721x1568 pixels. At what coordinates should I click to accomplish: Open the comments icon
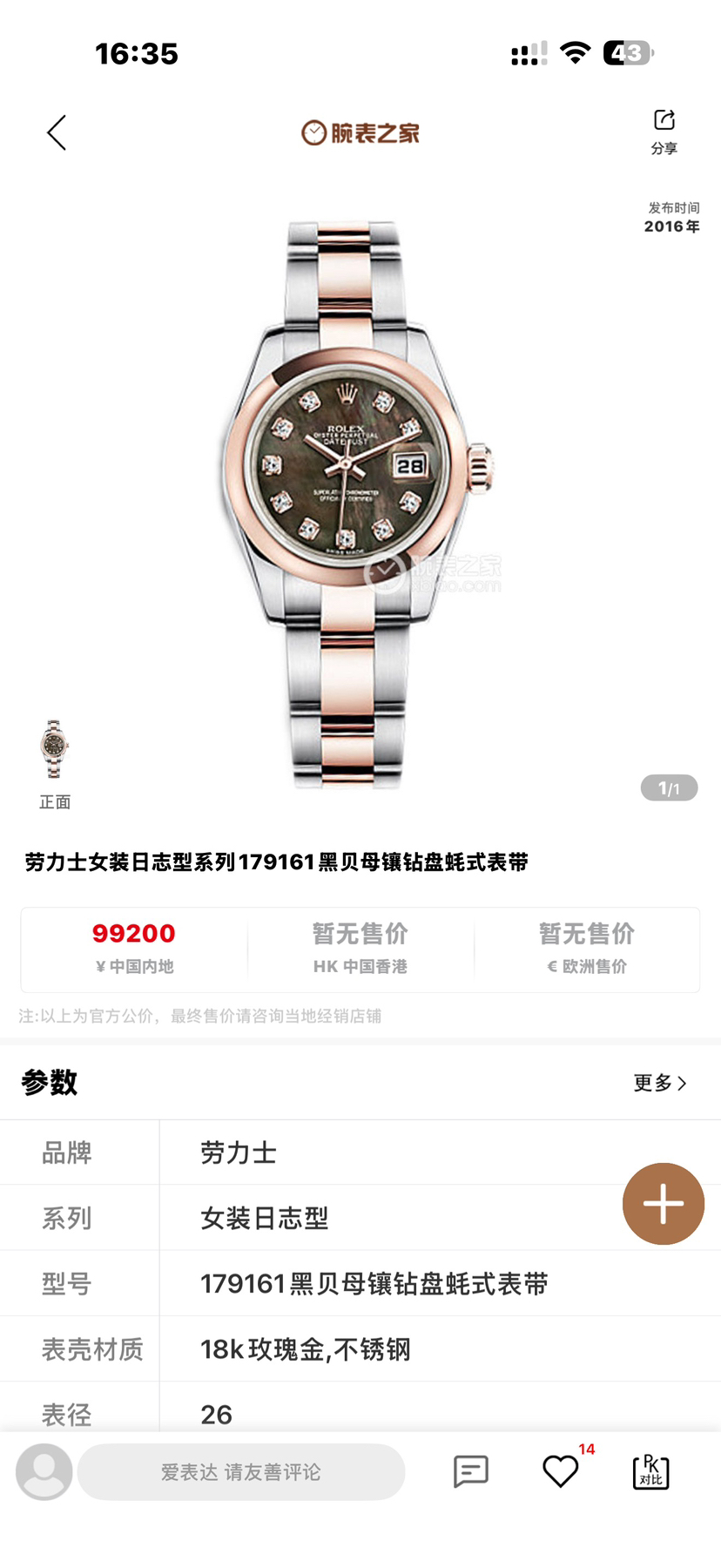click(471, 1471)
